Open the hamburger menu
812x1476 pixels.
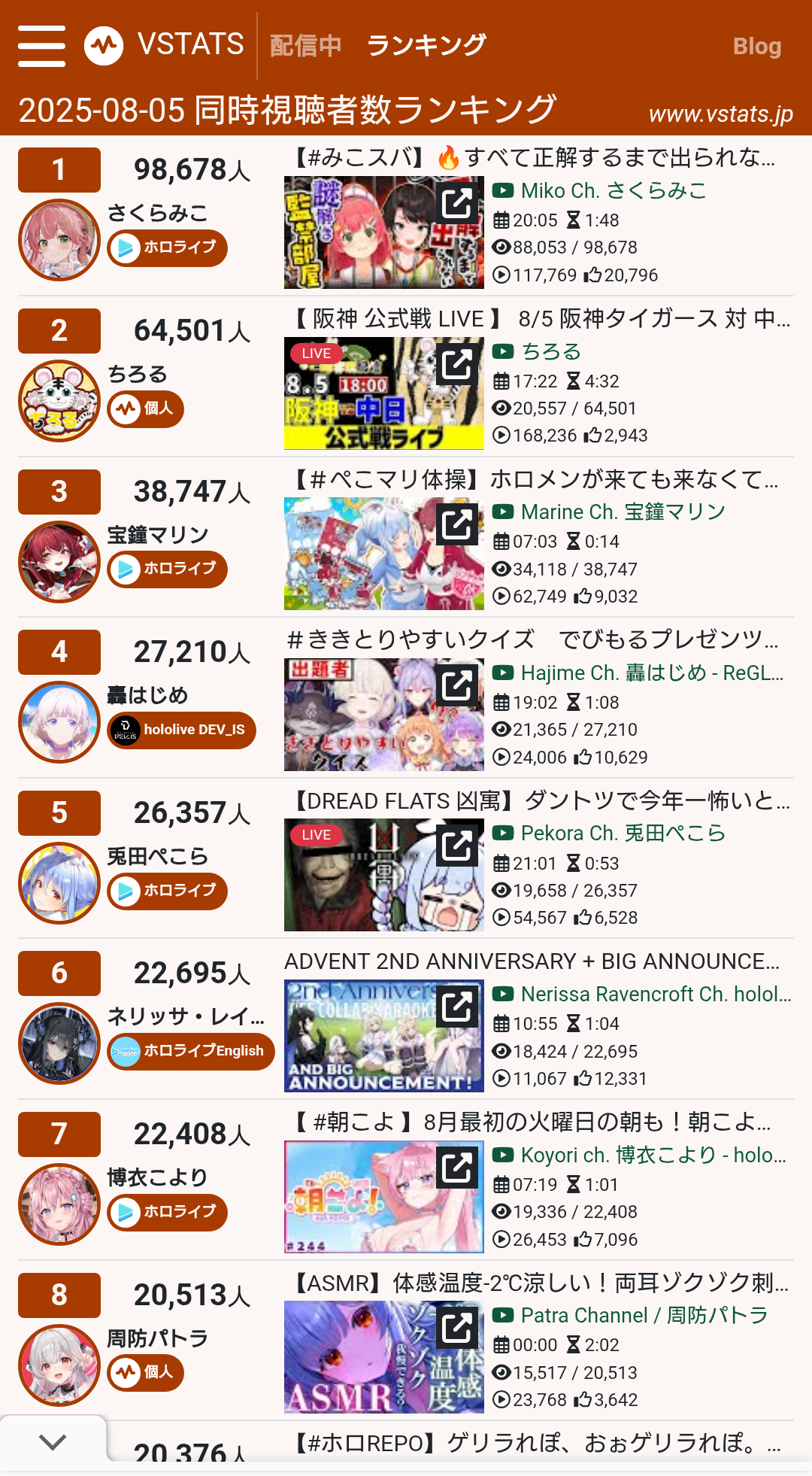(41, 46)
